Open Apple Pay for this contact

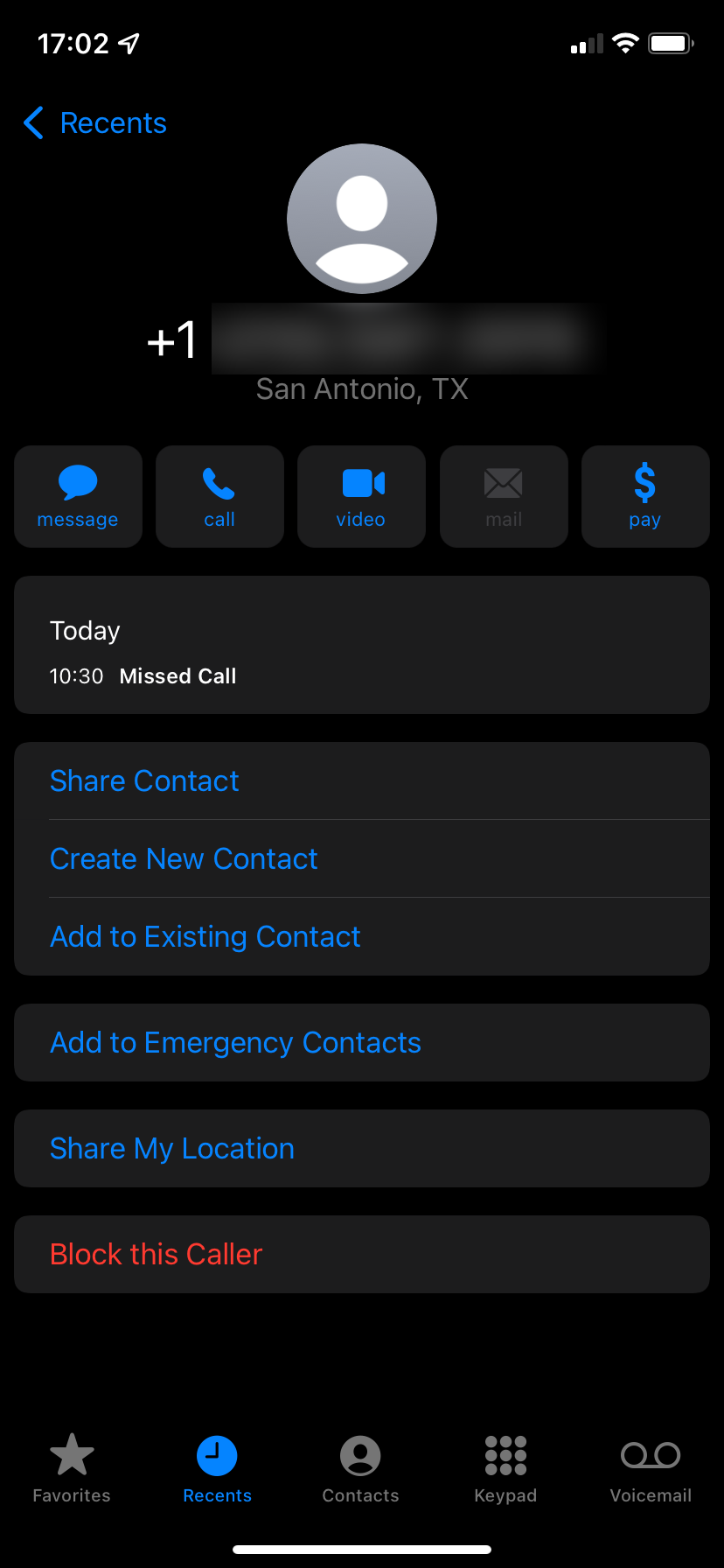645,496
